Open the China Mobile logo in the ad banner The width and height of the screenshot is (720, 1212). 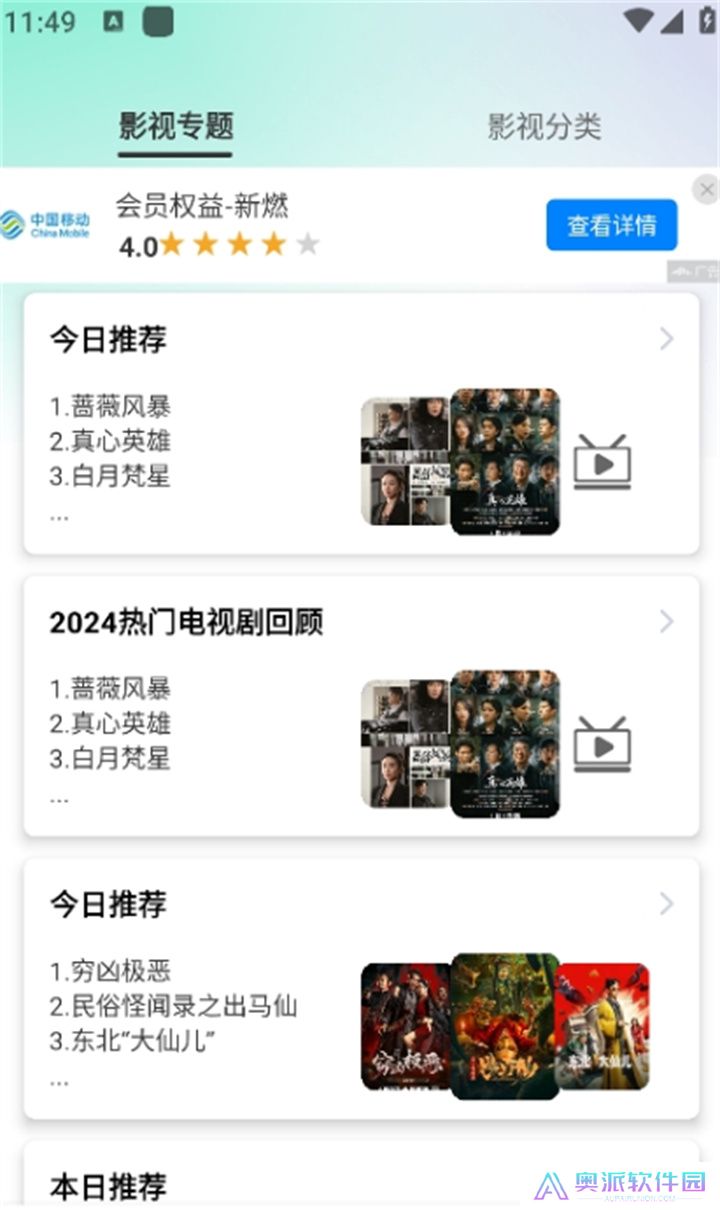[50, 225]
